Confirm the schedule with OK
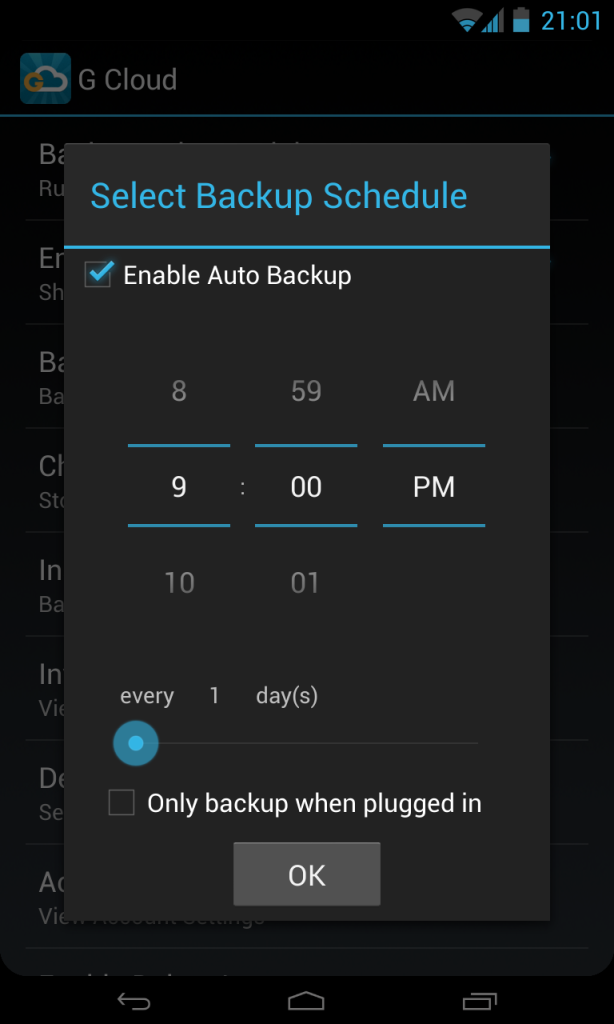 [x=306, y=875]
